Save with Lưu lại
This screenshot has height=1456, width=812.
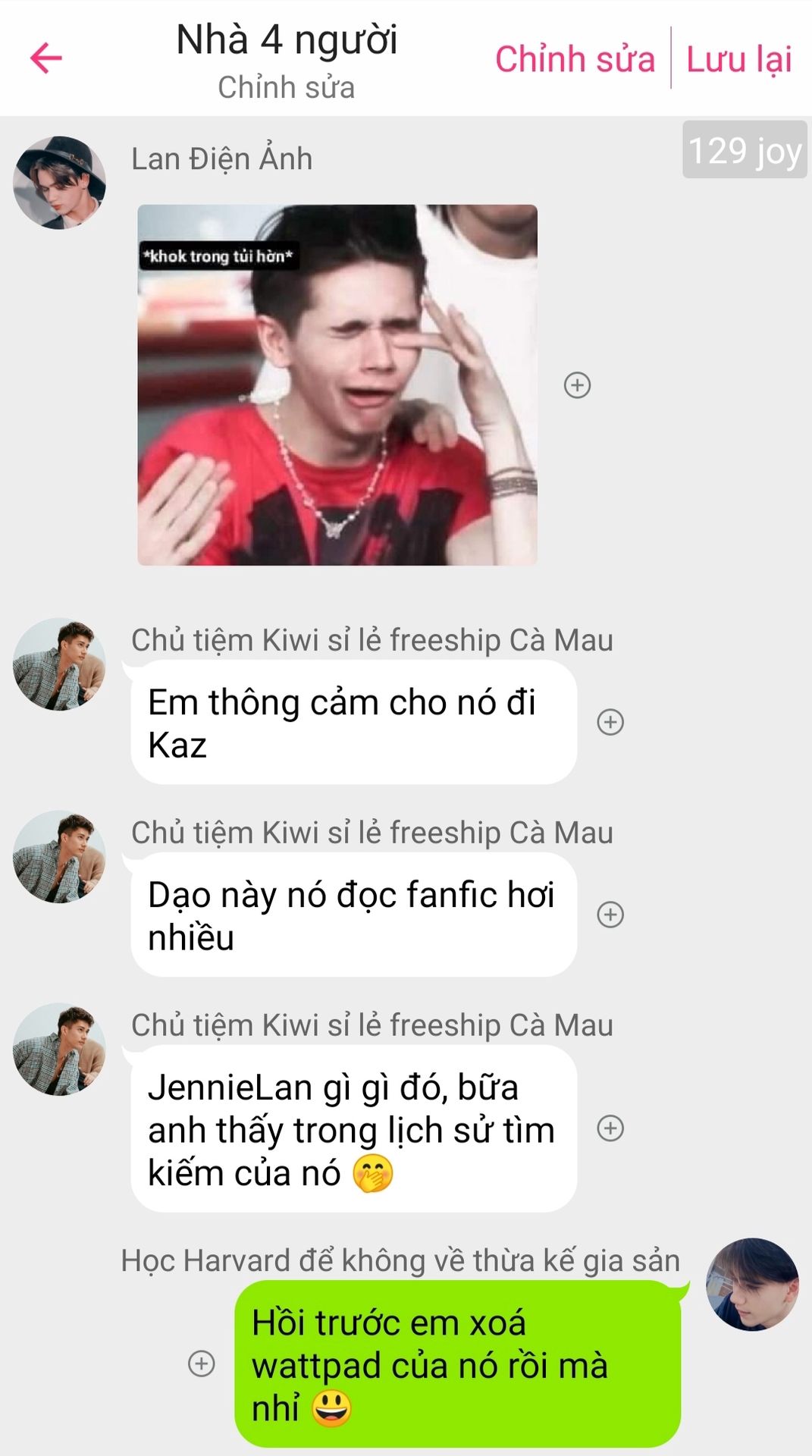point(739,59)
